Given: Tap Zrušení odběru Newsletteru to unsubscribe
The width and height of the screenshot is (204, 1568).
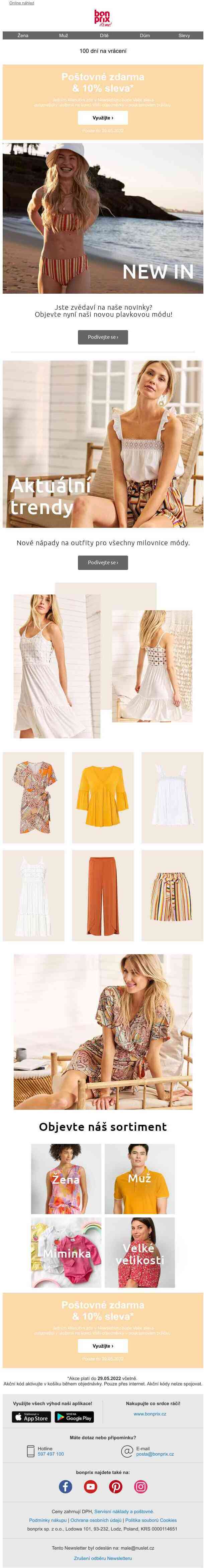Looking at the screenshot, I should coord(102,1558).
